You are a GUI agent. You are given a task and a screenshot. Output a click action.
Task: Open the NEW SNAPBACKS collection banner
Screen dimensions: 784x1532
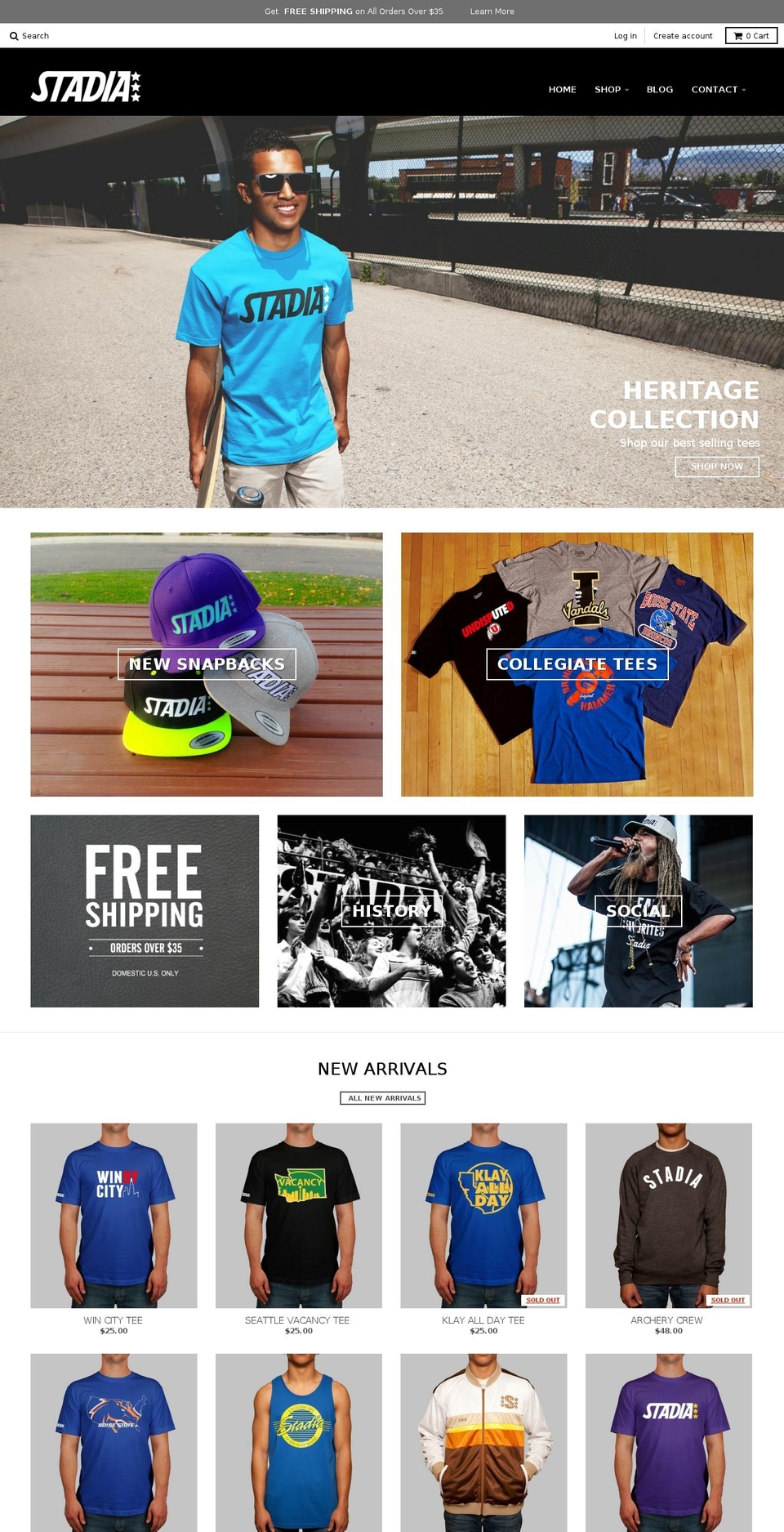click(x=206, y=664)
